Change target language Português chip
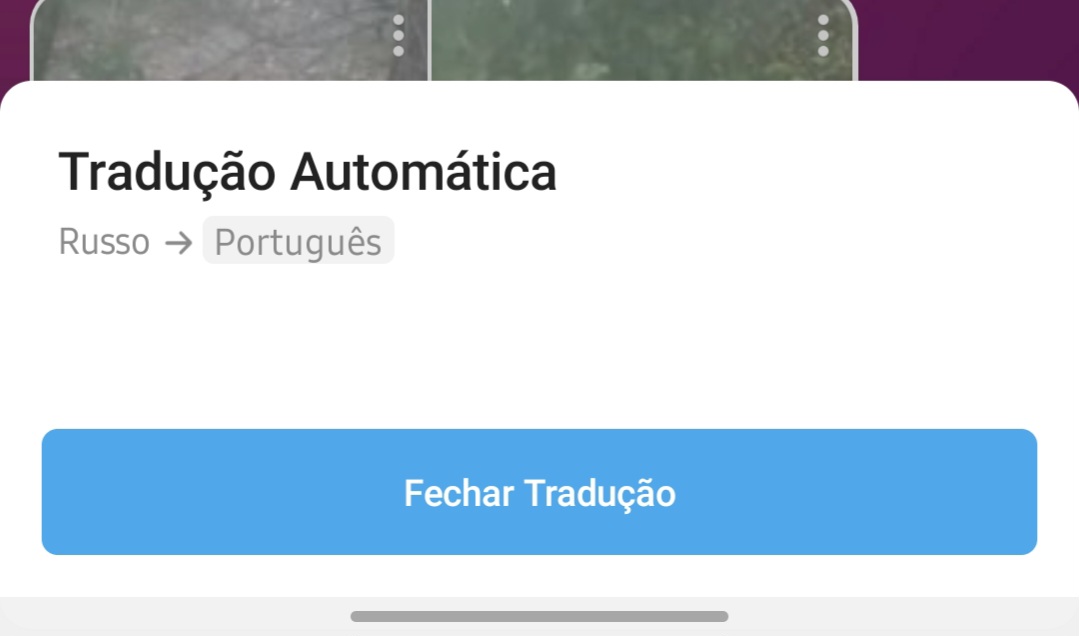 (x=298, y=242)
